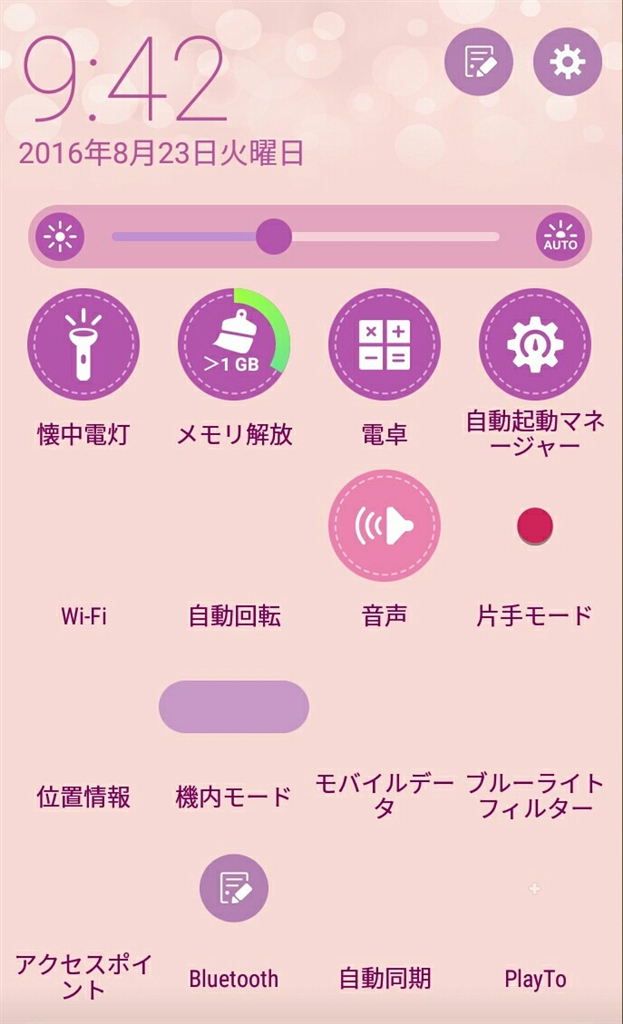Enable 片手モード one-hand mode
623x1024 pixels.
(x=534, y=526)
